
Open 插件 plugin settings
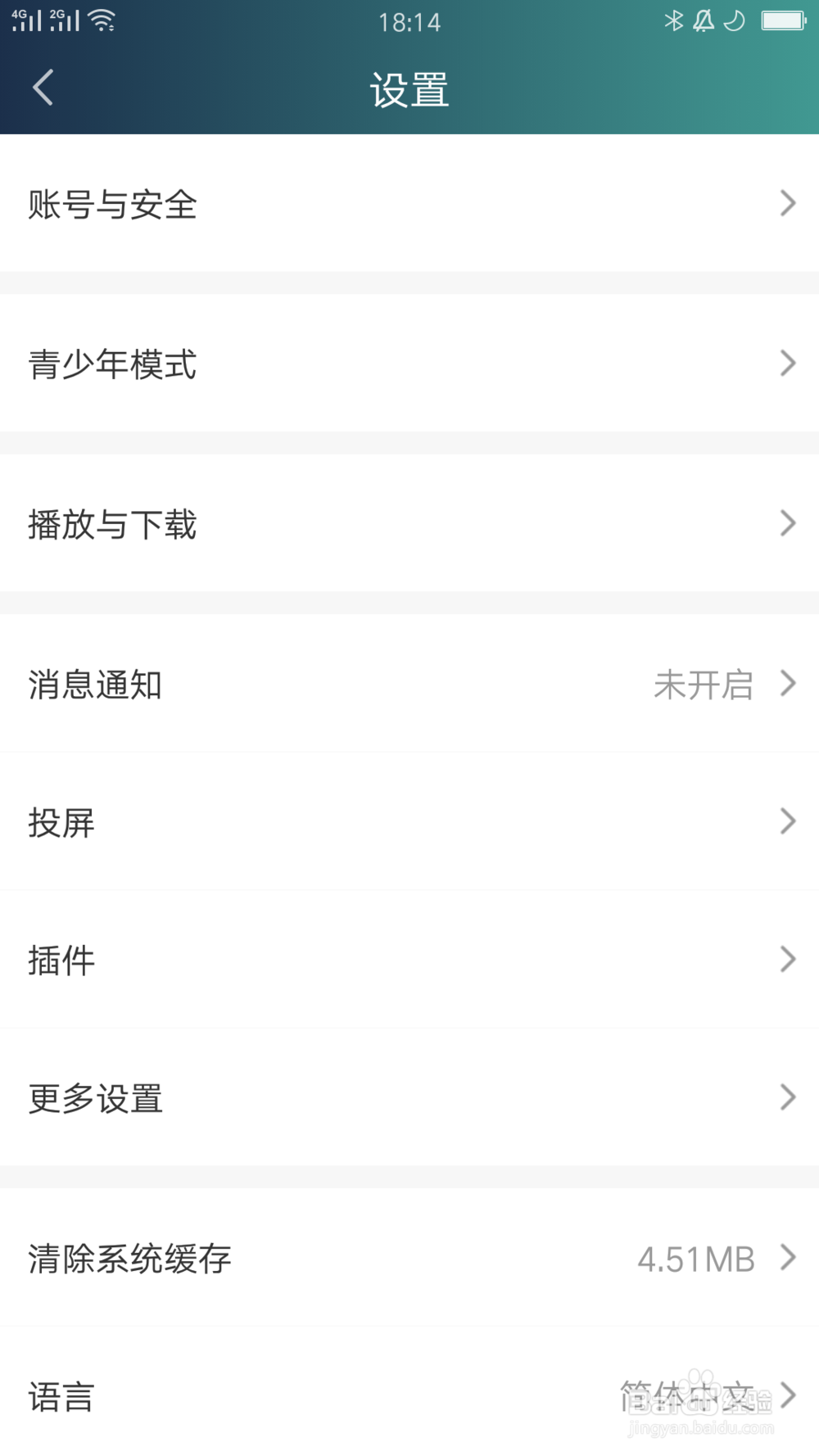tap(409, 960)
